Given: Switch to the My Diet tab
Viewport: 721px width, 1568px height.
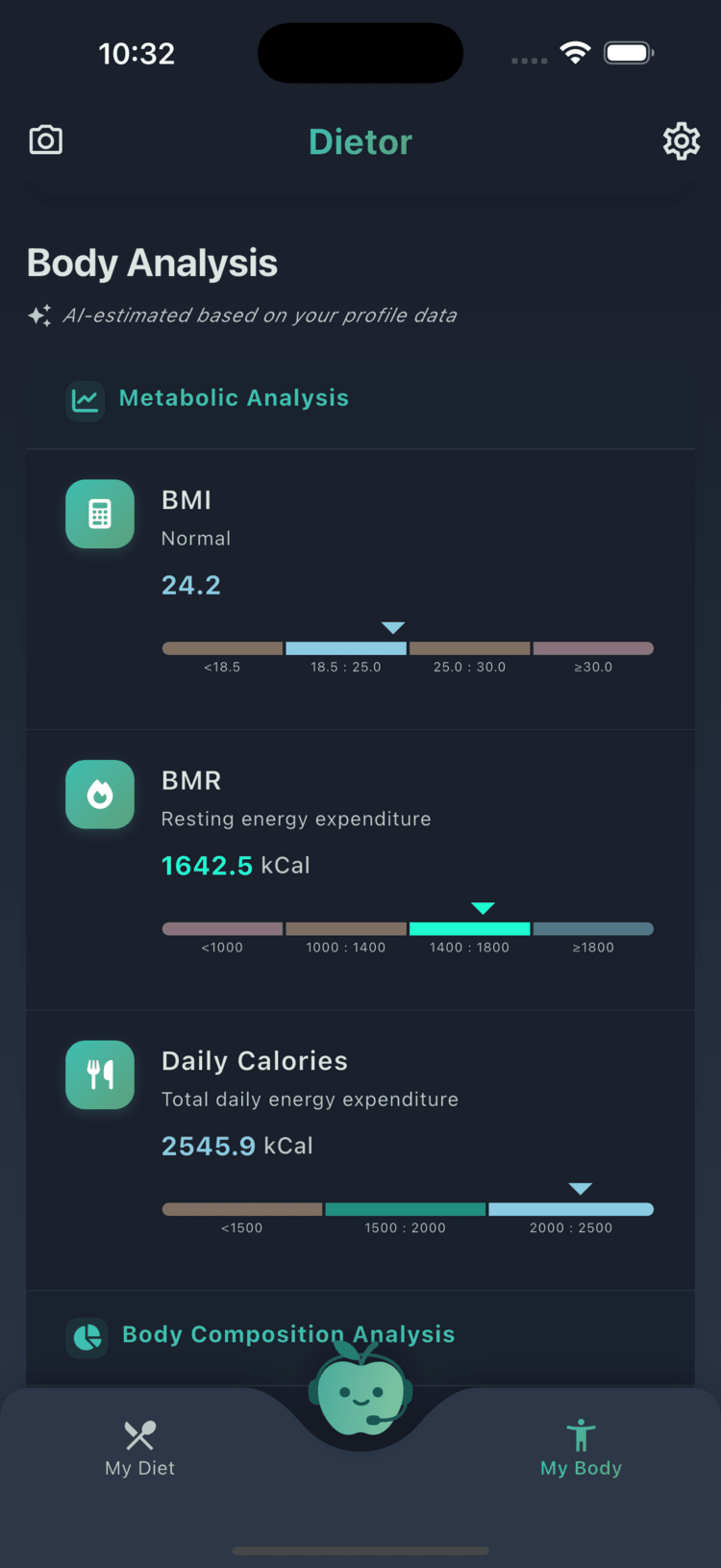Looking at the screenshot, I should 139,1446.
